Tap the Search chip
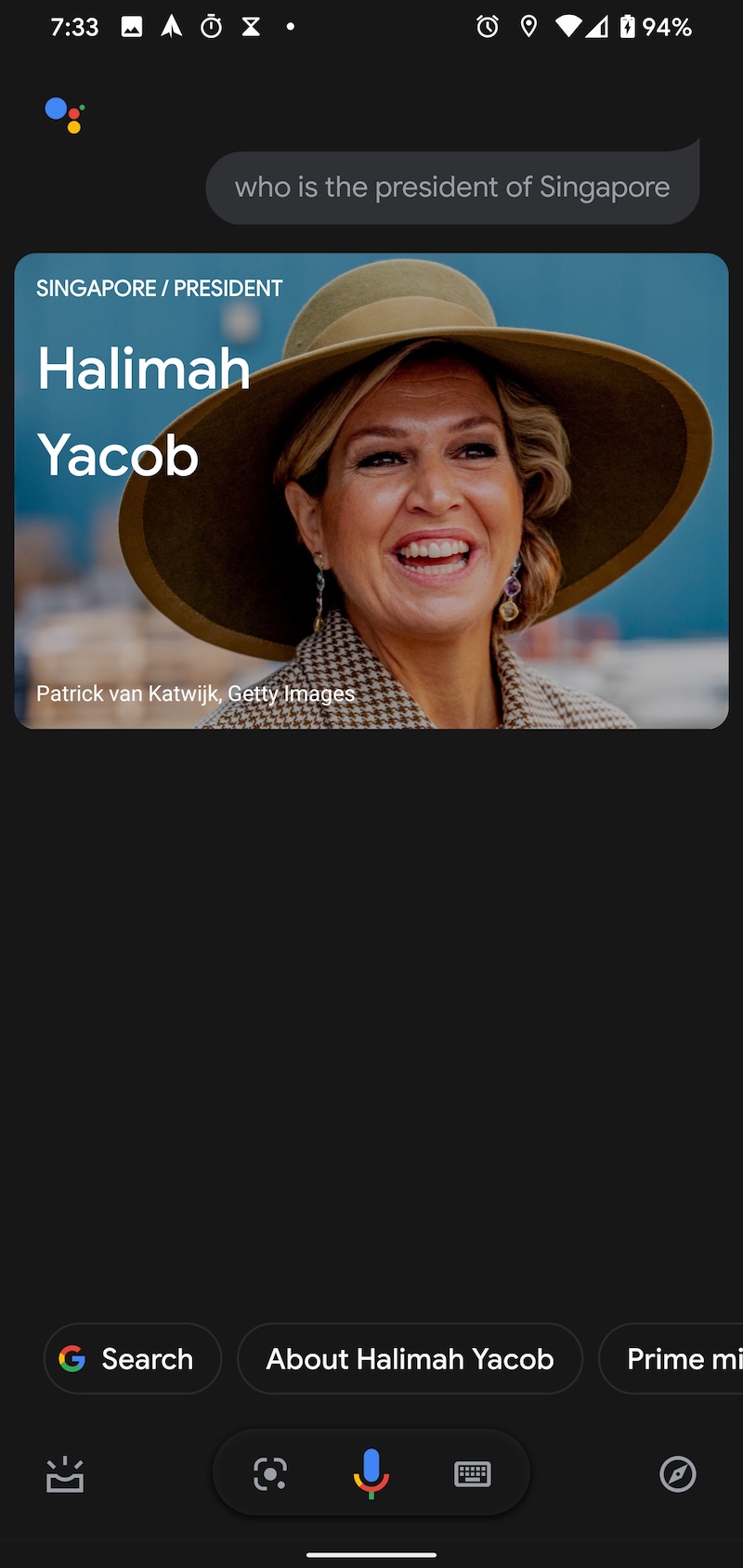Image resolution: width=743 pixels, height=1568 pixels. pos(132,1358)
